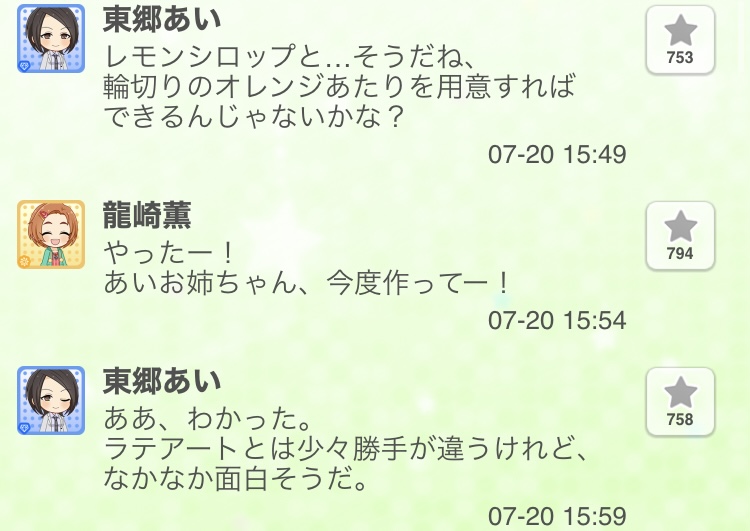
Task: Open 東郷あい's avatar beside the ラテアート message
Action: (x=44, y=401)
